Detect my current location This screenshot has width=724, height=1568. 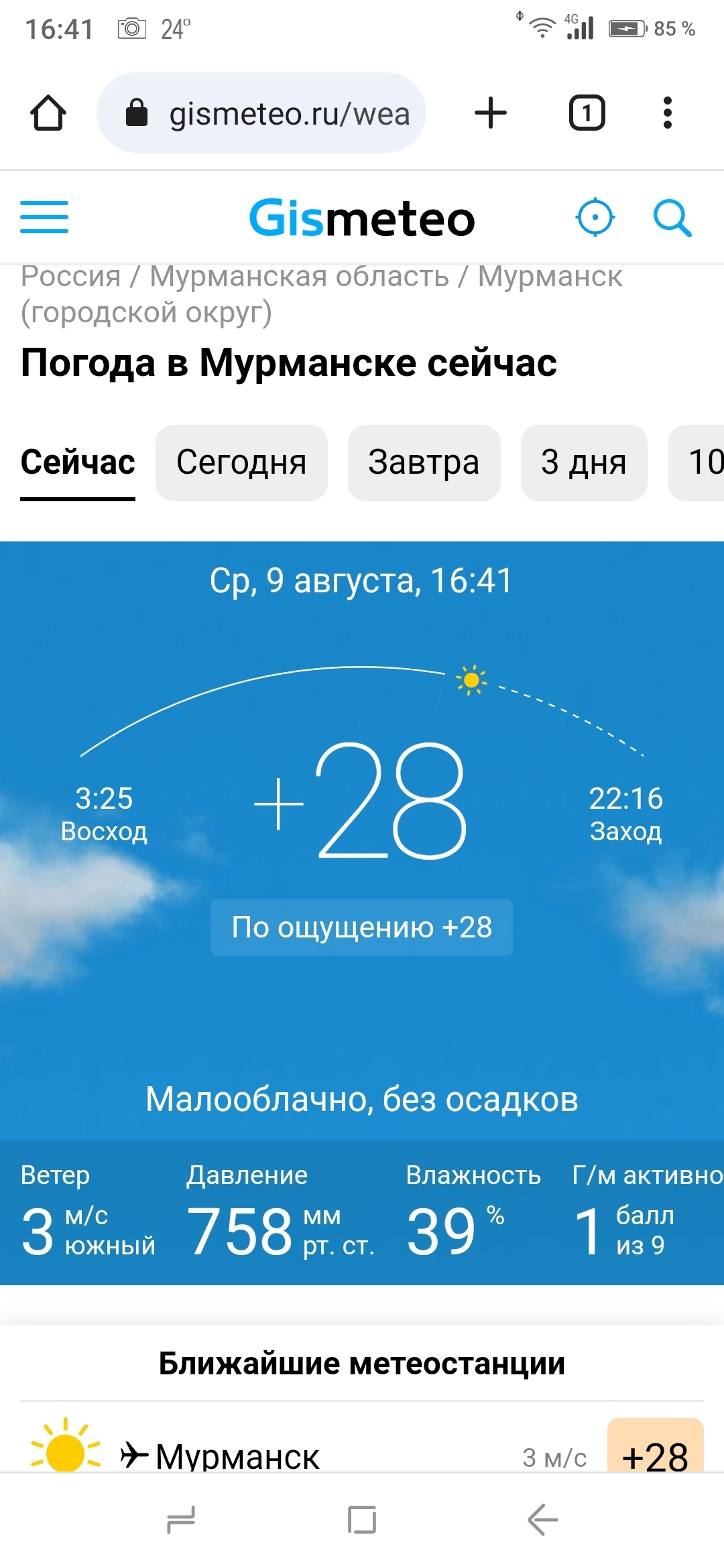click(x=595, y=218)
